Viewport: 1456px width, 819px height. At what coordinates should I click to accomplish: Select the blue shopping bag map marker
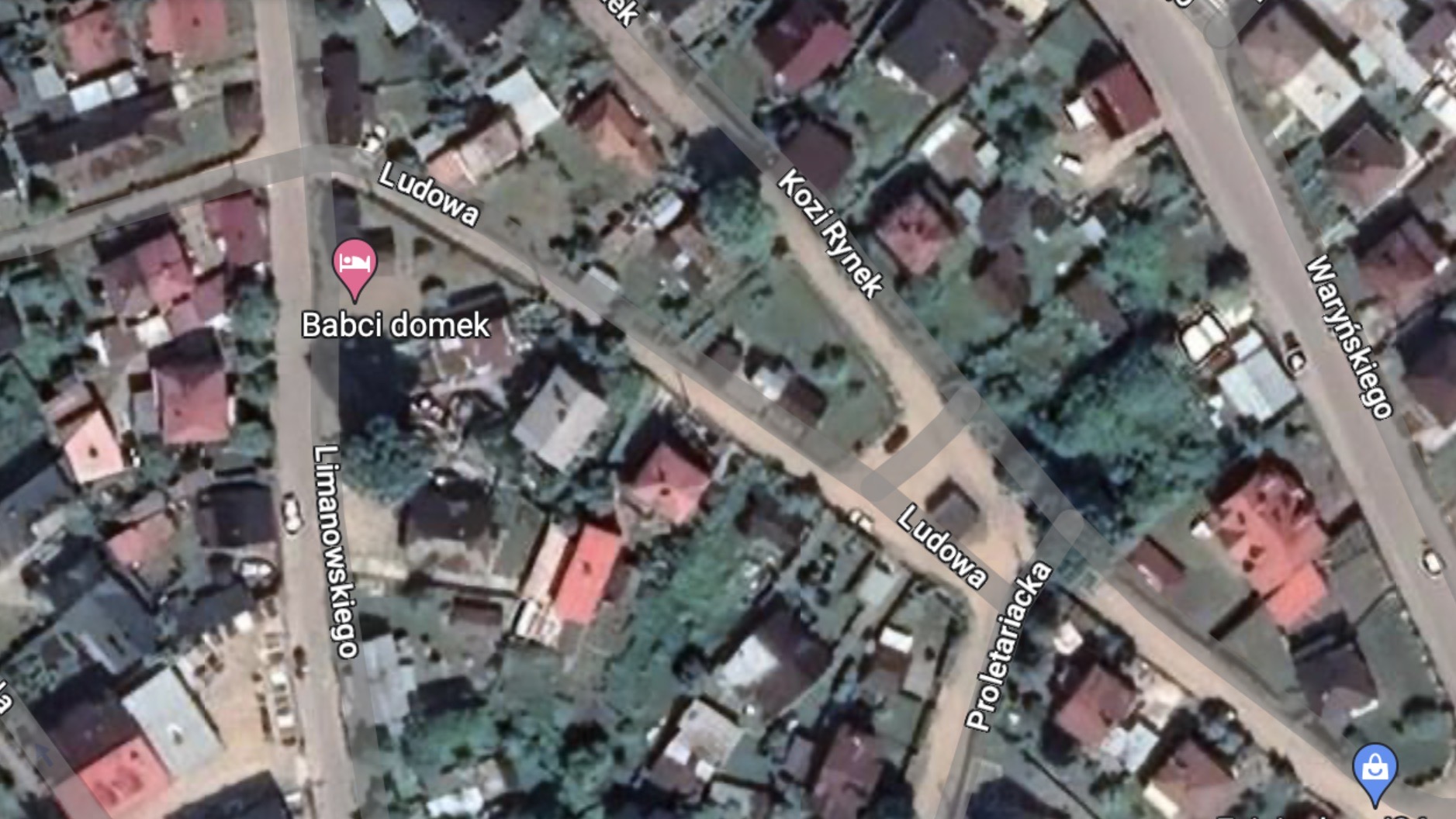pos(1375,769)
